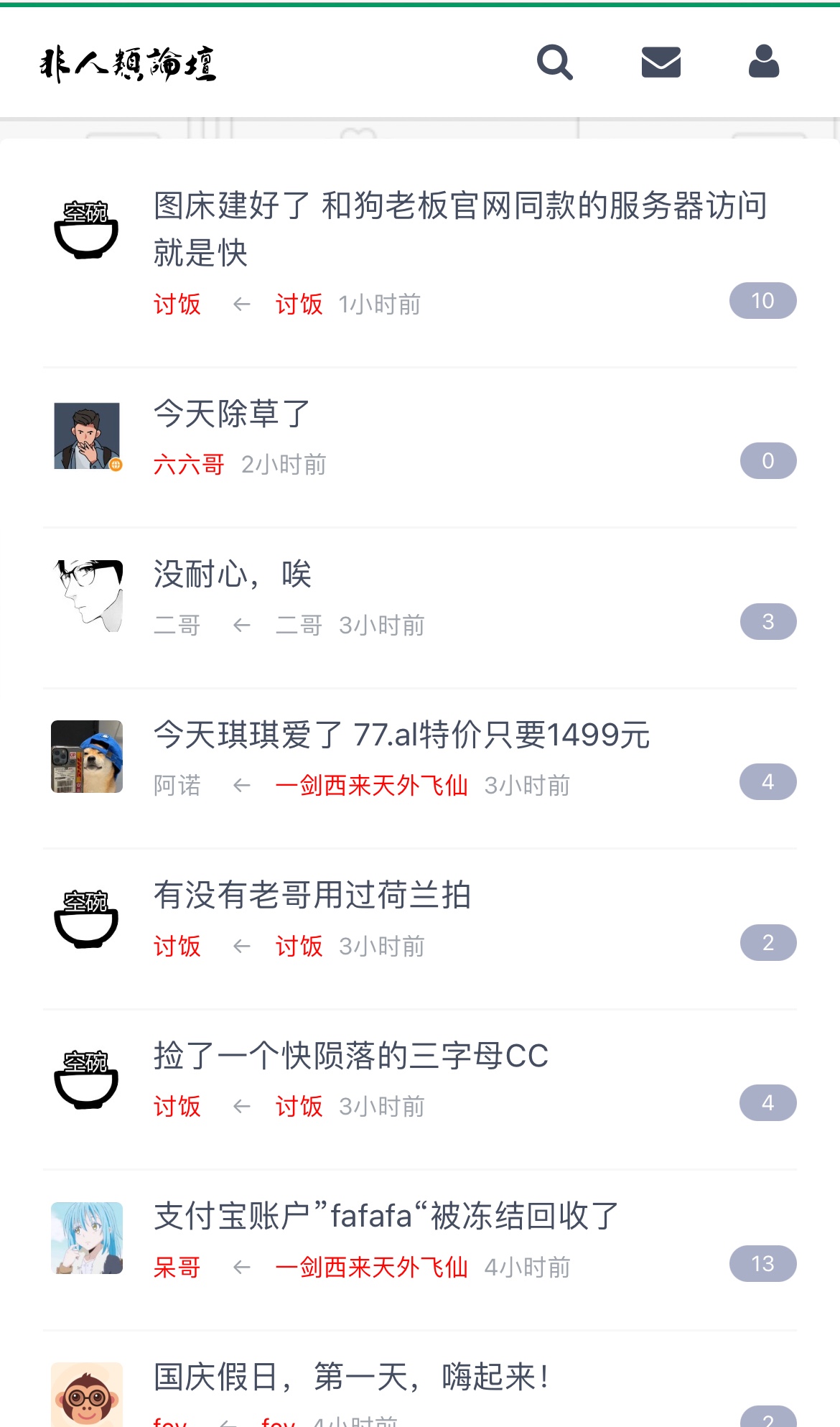Open author 阿诺's profile
840x1427 pixels.
[177, 786]
